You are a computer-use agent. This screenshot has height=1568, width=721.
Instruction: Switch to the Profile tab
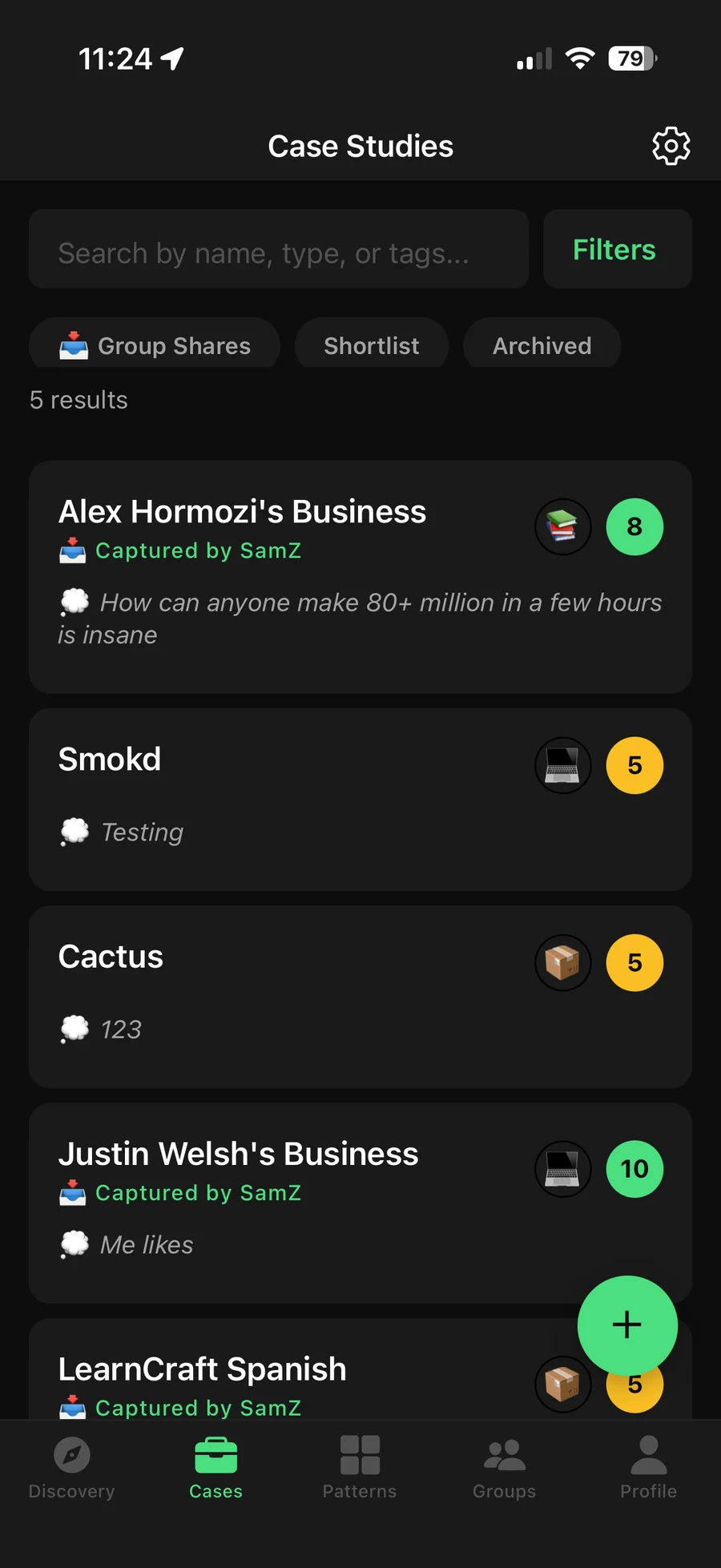coord(649,1468)
